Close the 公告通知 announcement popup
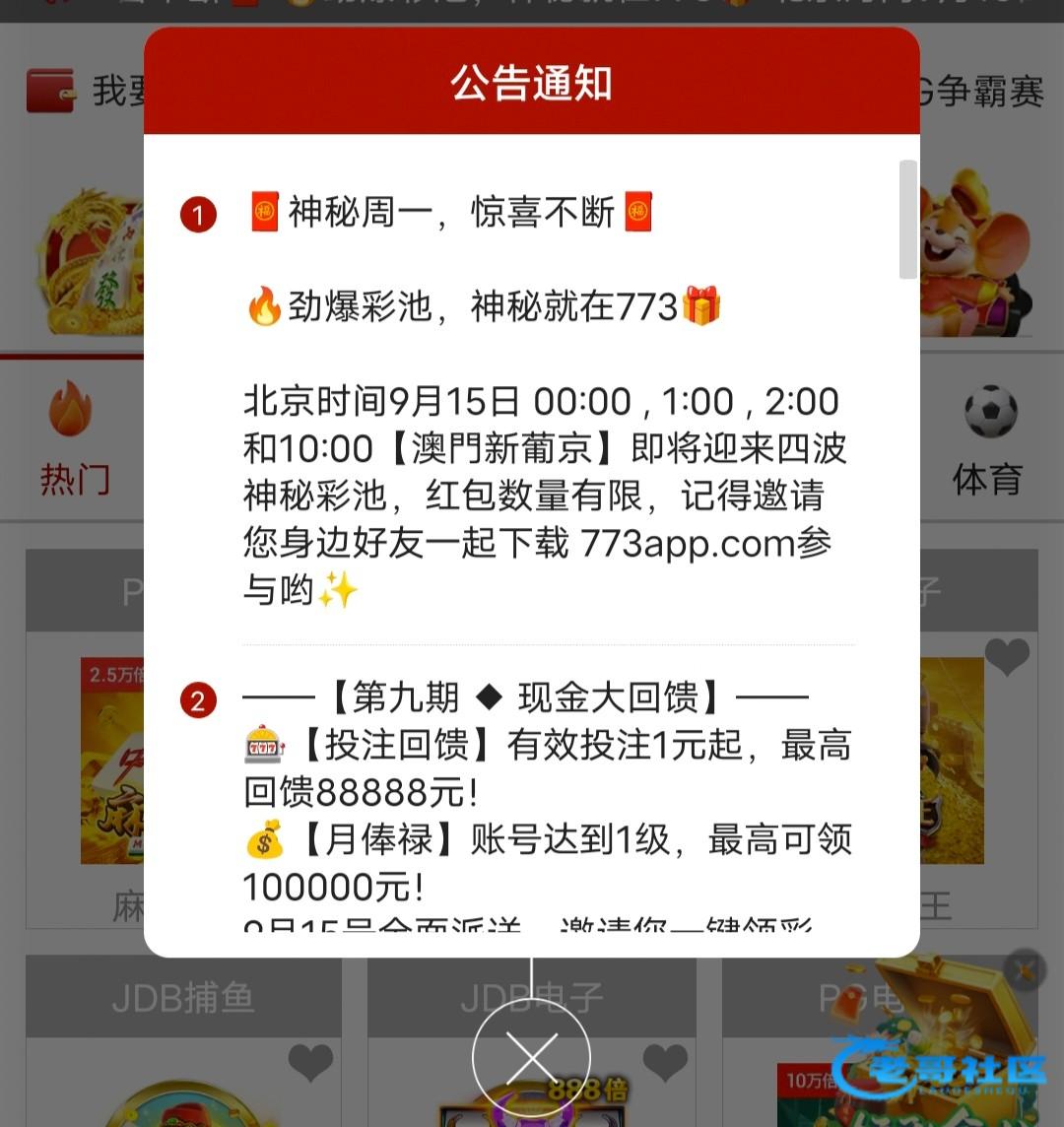The width and height of the screenshot is (1064, 1127). (x=531, y=1057)
